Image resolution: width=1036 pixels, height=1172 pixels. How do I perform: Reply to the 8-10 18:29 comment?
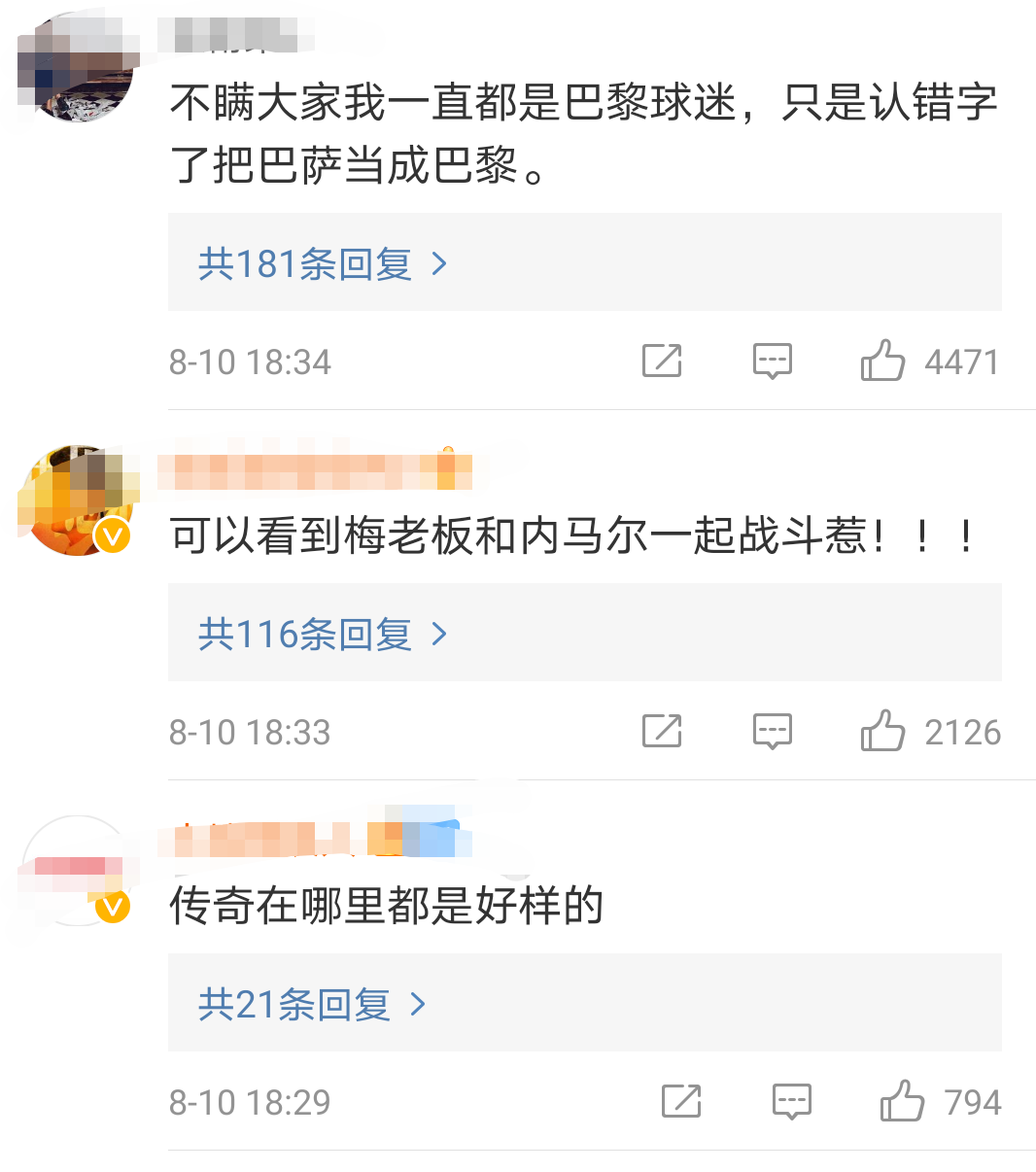coord(791,1102)
